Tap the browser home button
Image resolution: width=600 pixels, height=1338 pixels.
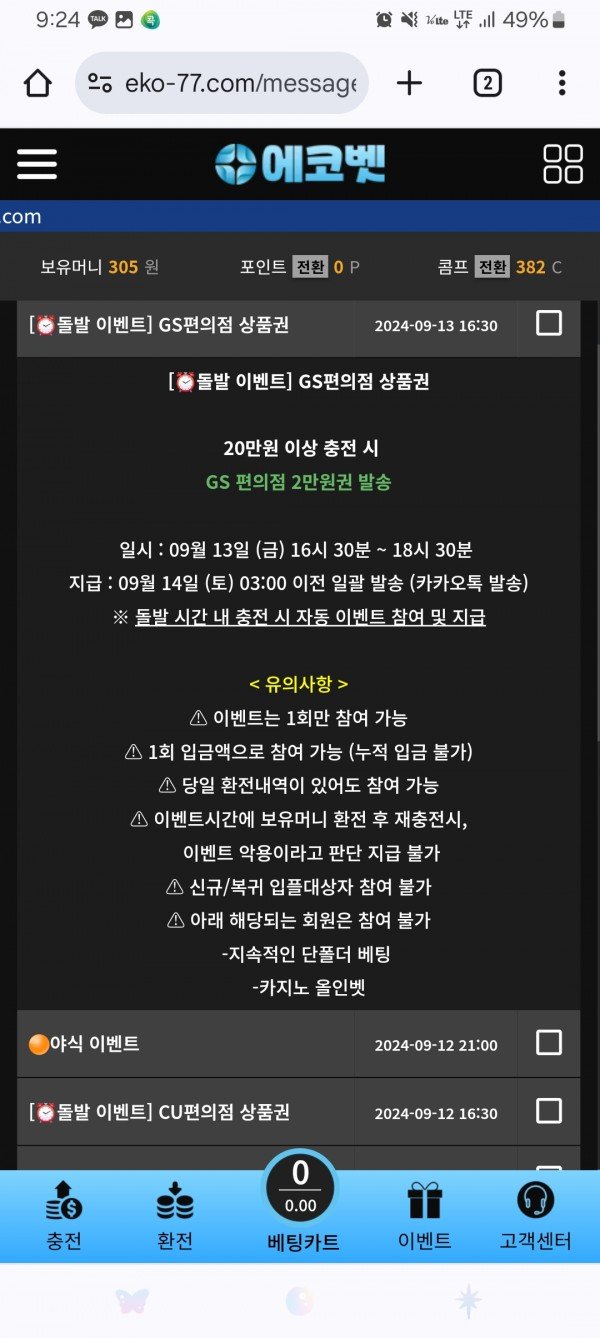click(38, 83)
